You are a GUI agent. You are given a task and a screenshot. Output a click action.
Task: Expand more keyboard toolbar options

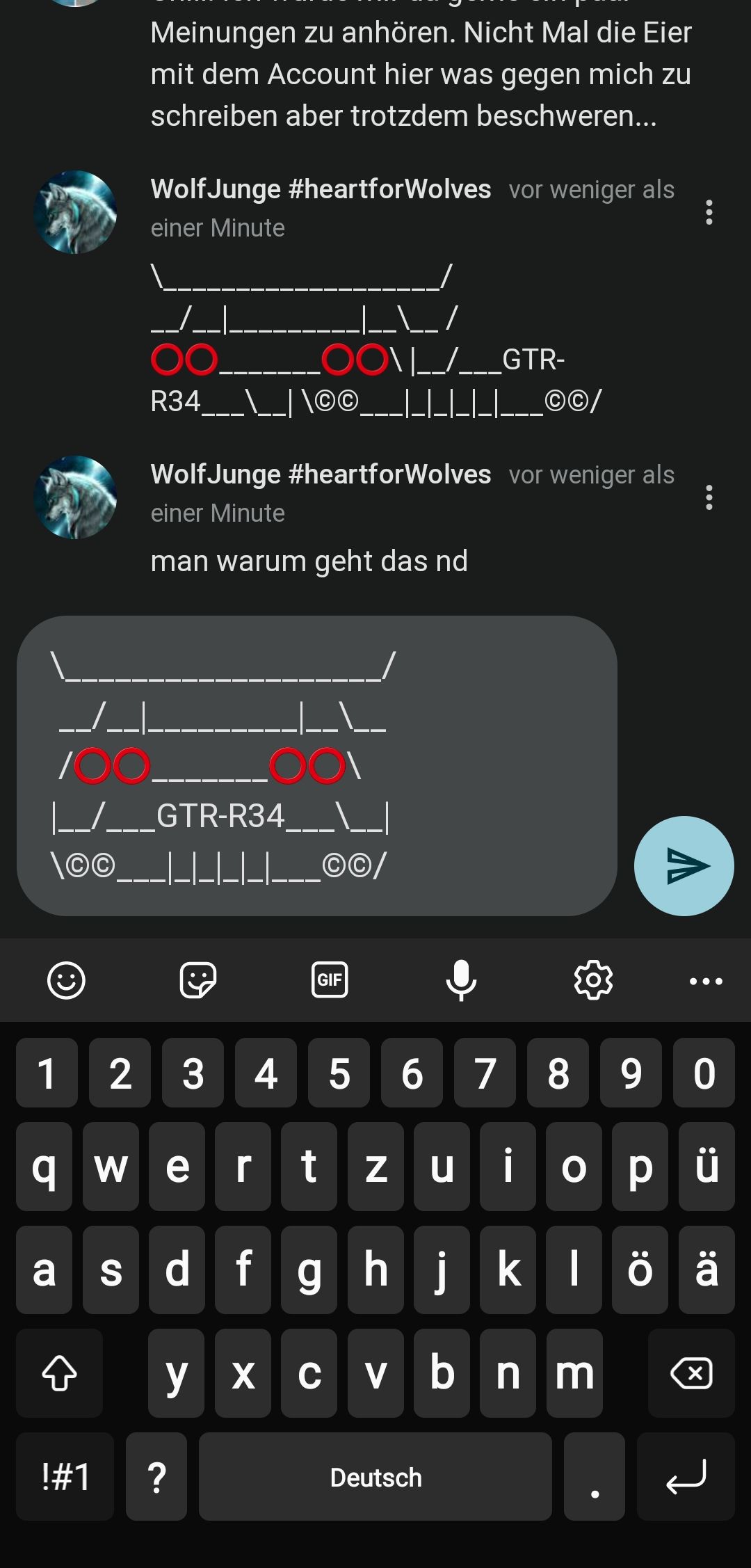coord(706,981)
